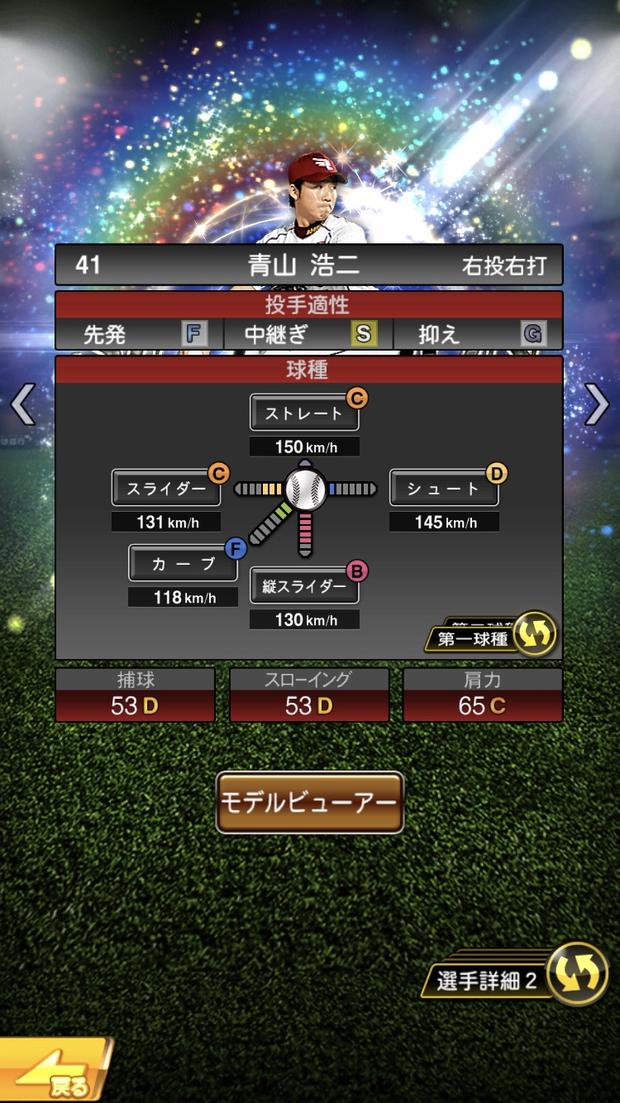Switch pitch list via 第一球種 button

pyautogui.click(x=490, y=635)
